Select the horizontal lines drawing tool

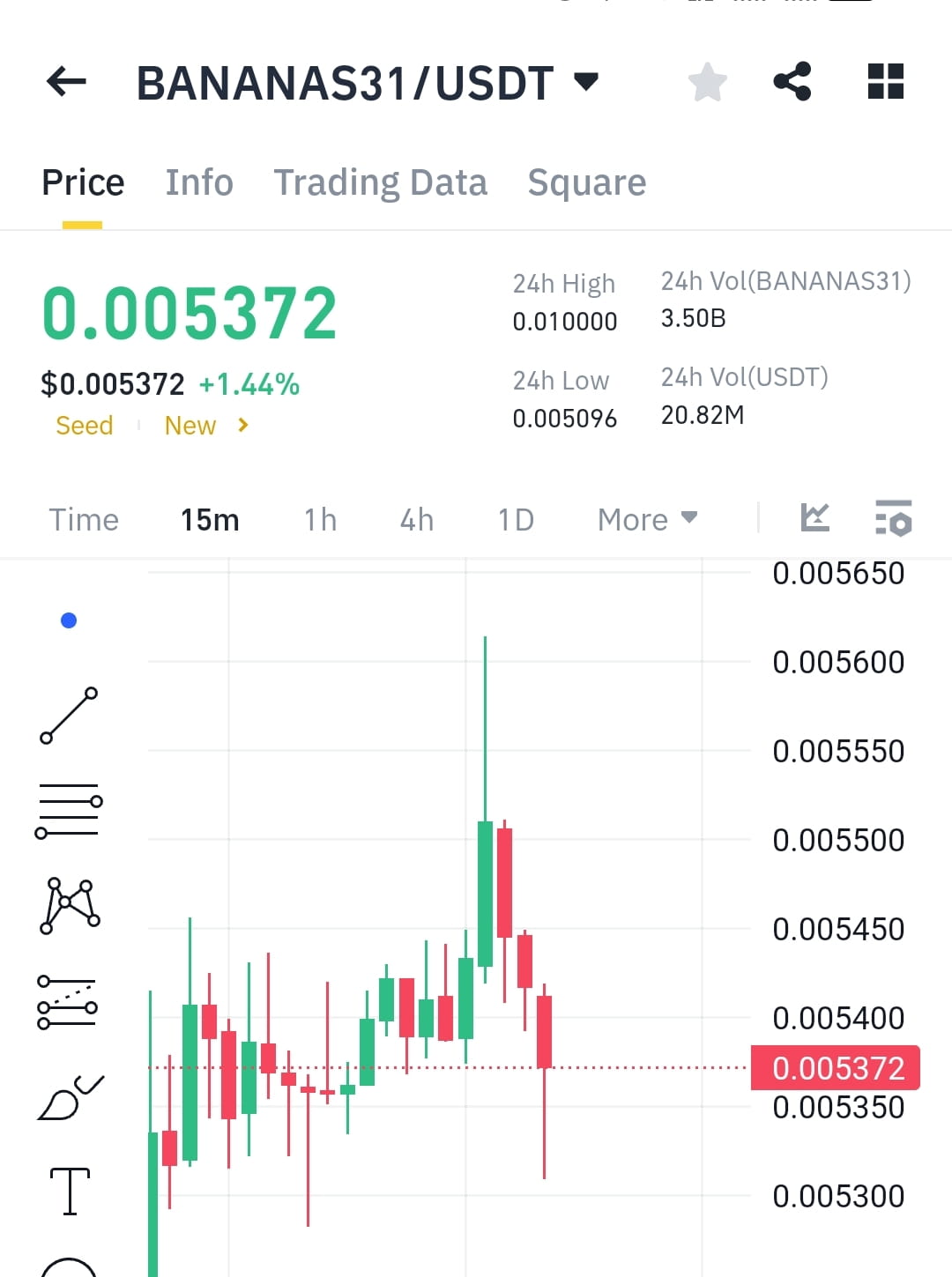coord(68,810)
